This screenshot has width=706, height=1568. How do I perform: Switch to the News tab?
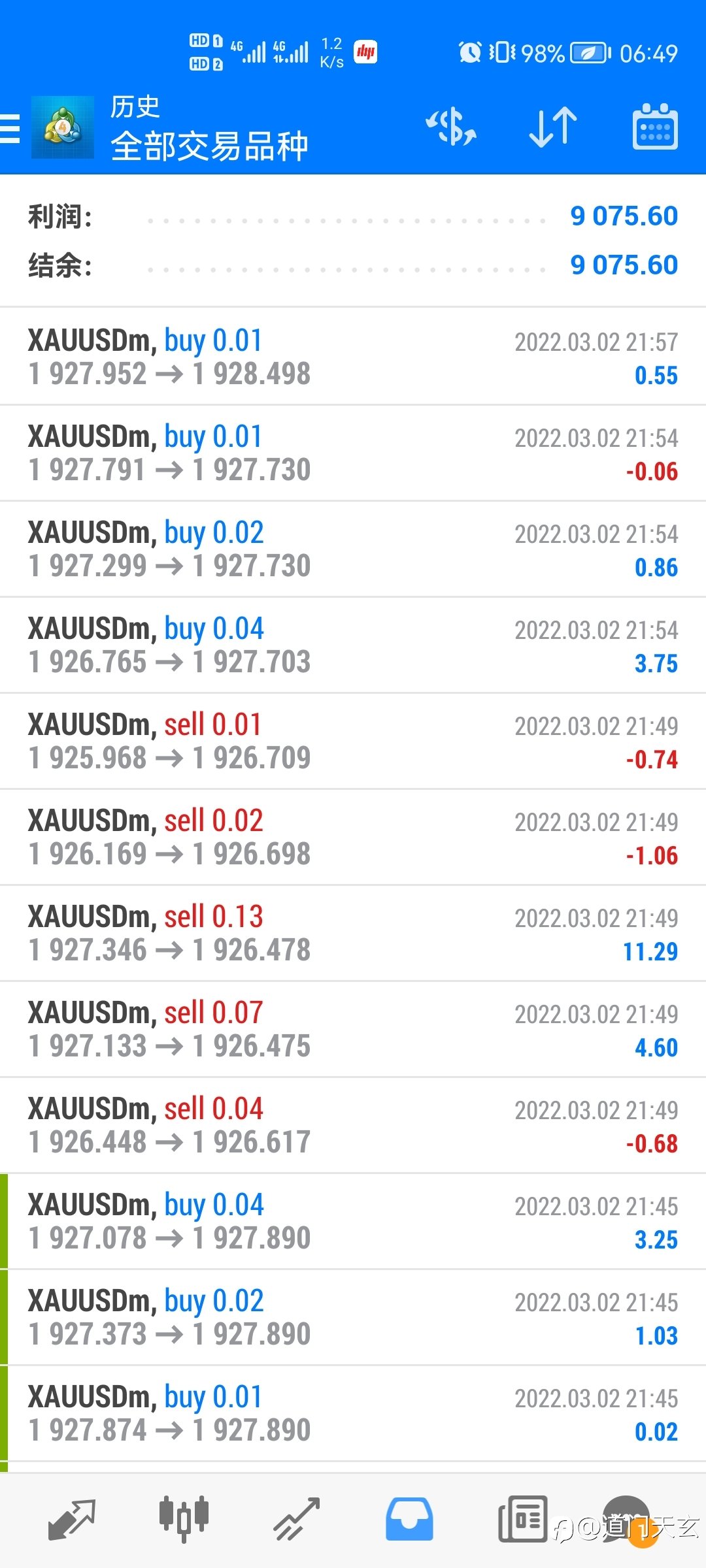[522, 1520]
